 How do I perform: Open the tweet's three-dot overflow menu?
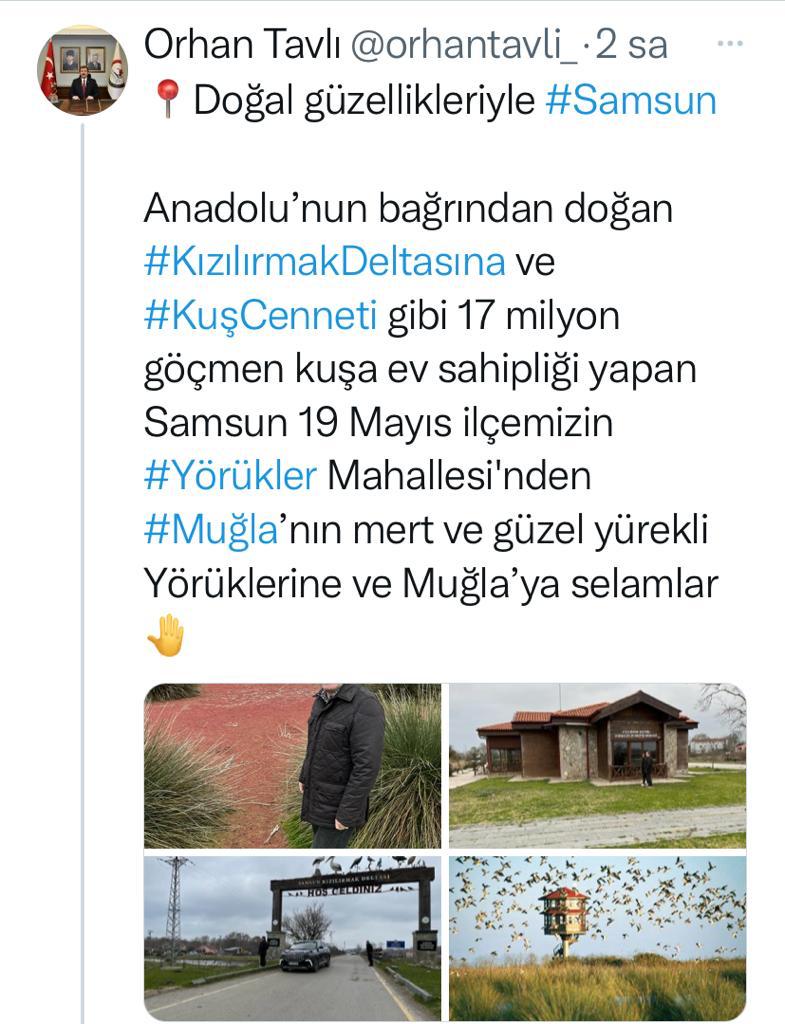pyautogui.click(x=731, y=44)
